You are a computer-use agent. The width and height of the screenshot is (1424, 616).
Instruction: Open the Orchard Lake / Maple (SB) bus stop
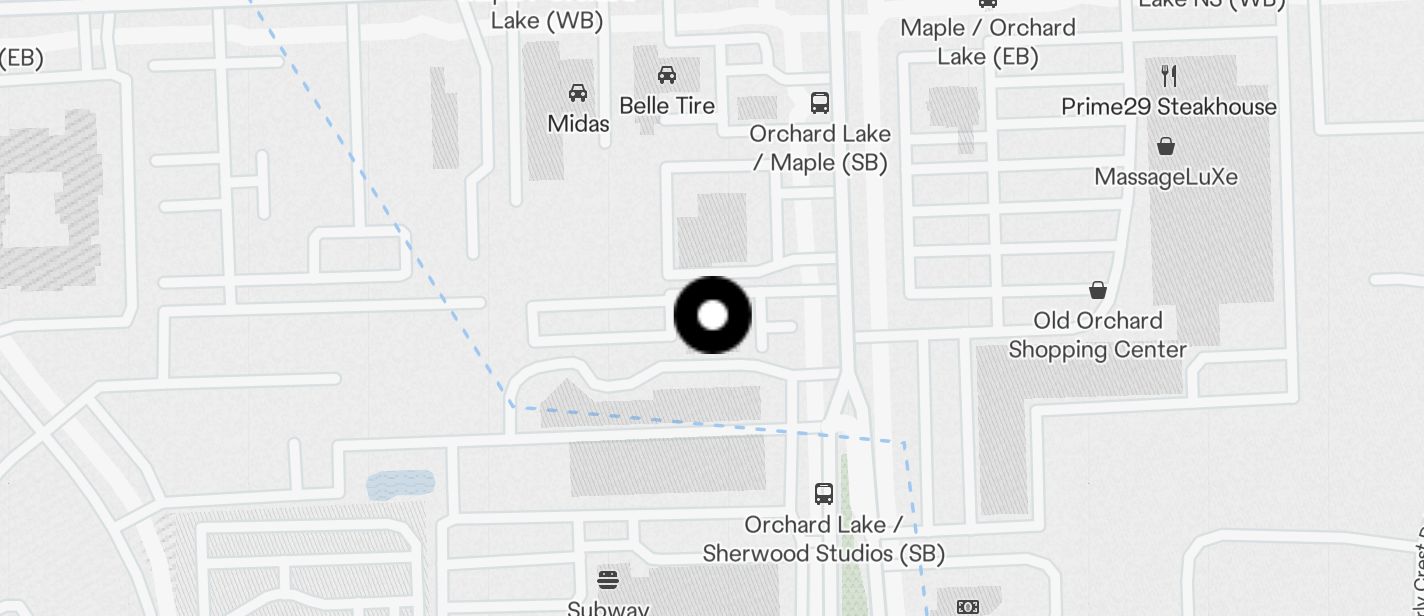(820, 102)
